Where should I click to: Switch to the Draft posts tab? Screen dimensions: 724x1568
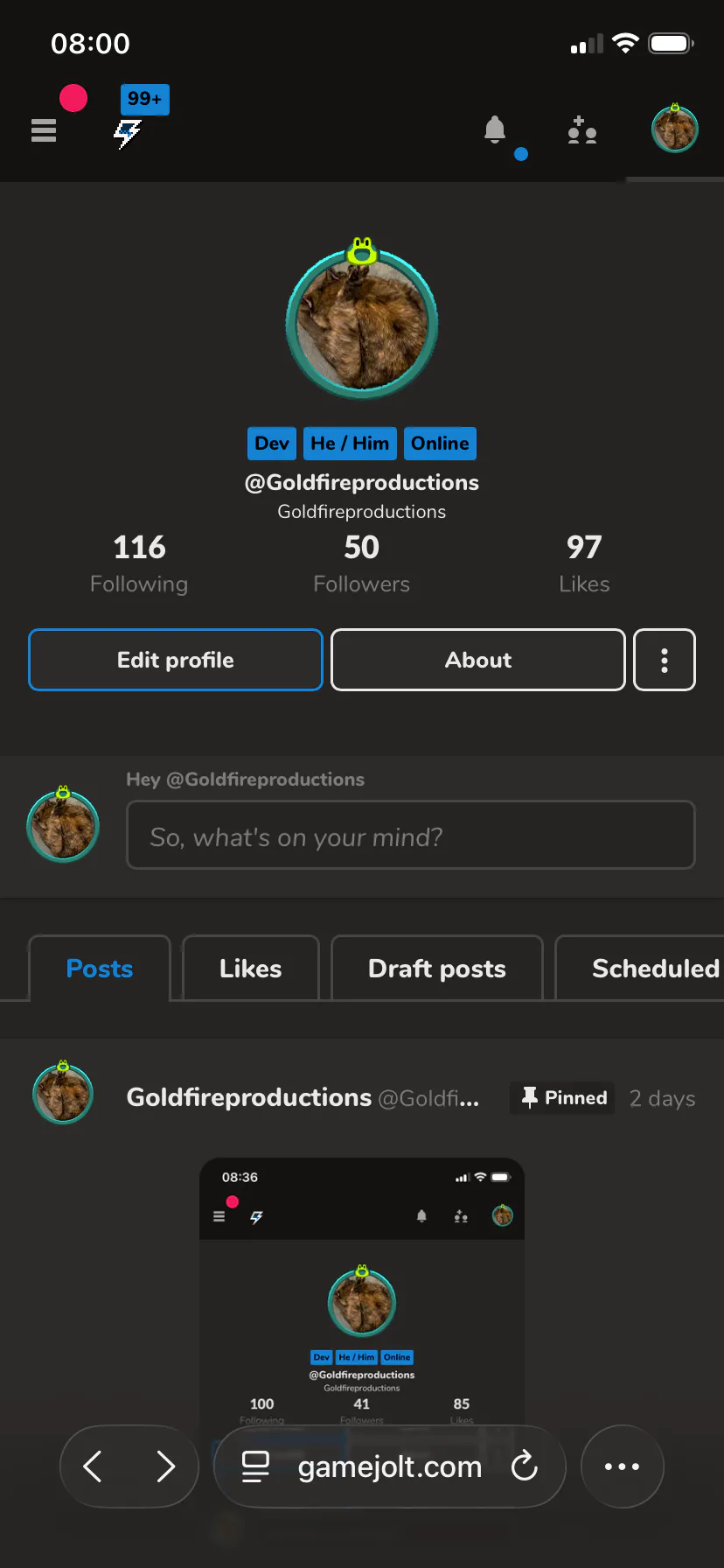click(437, 968)
